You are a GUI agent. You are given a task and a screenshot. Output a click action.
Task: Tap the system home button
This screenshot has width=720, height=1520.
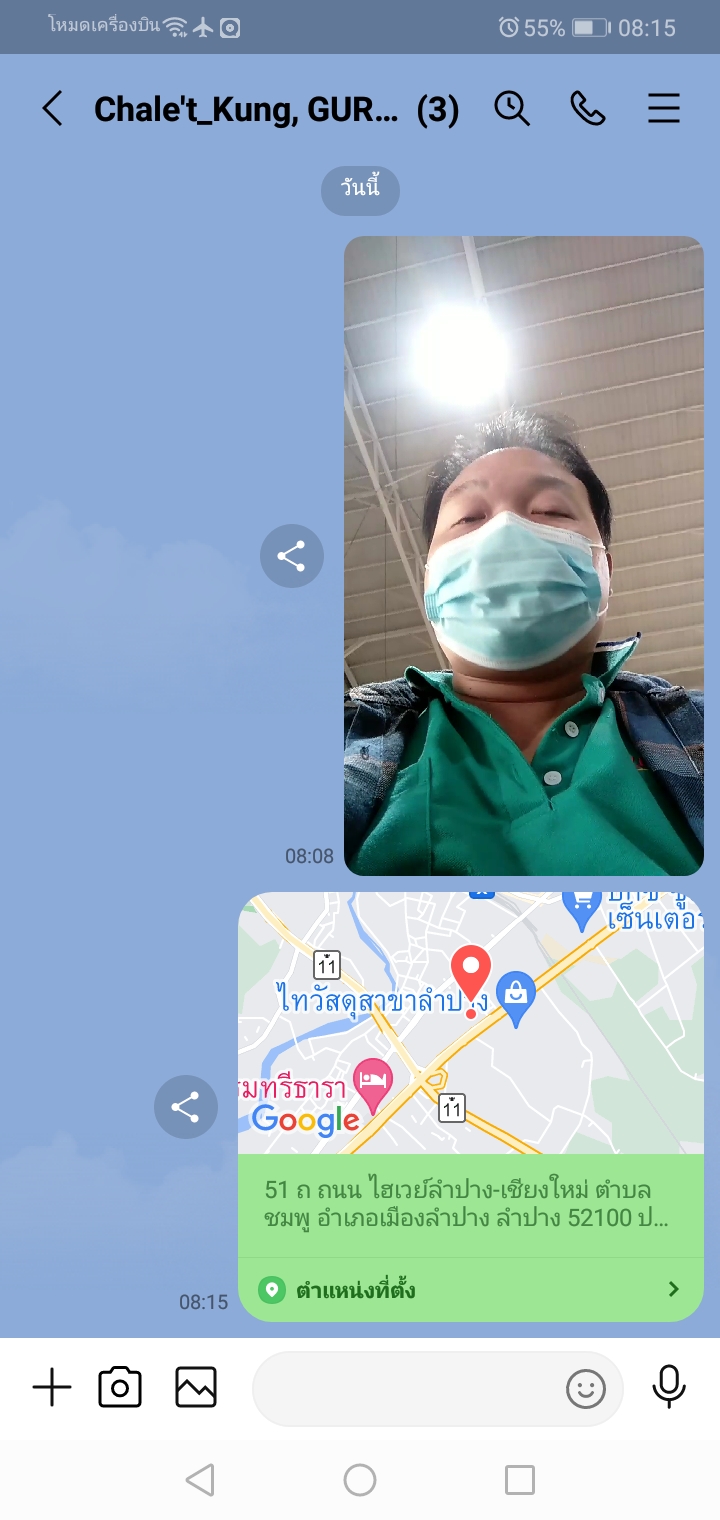point(360,1480)
